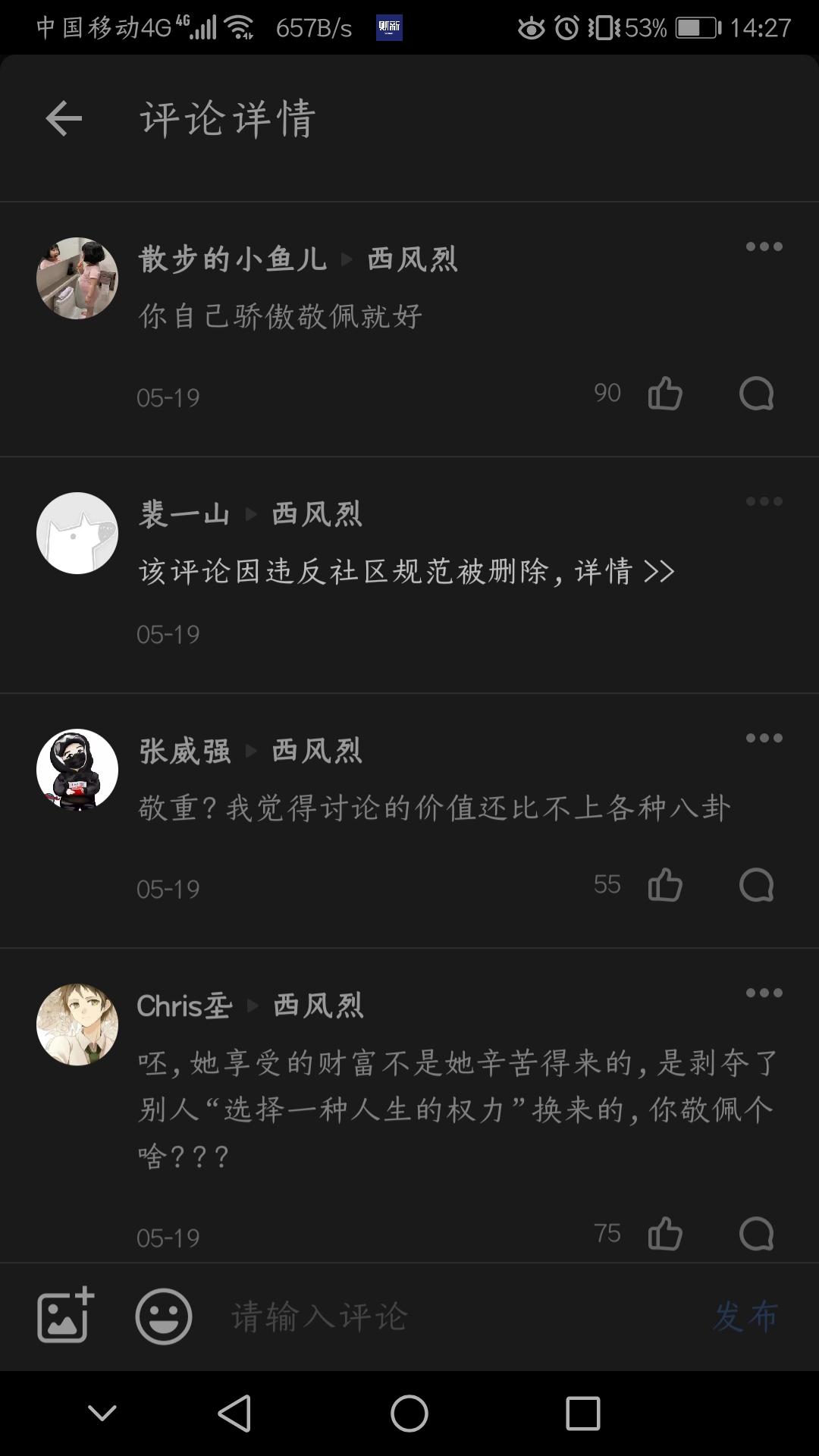Reply to 张威强's comment
Screen dimensions: 819x1456
pos(756,885)
